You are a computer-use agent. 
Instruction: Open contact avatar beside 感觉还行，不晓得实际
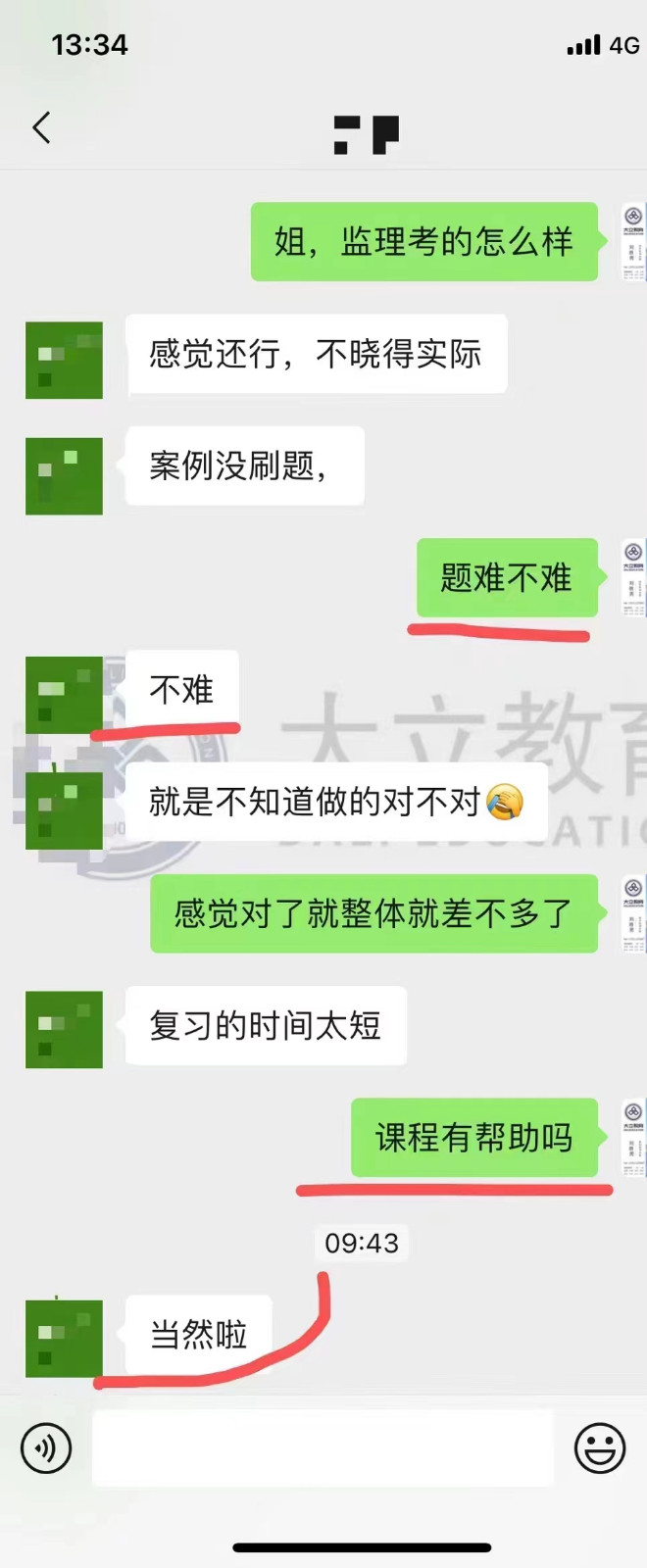(x=64, y=360)
